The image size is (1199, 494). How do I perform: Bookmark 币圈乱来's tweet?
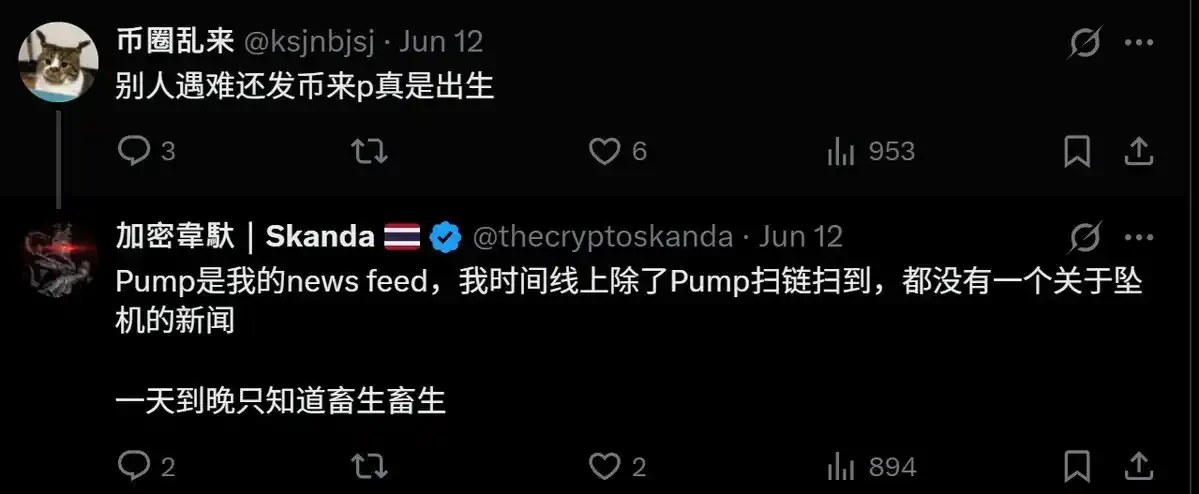(x=1076, y=151)
